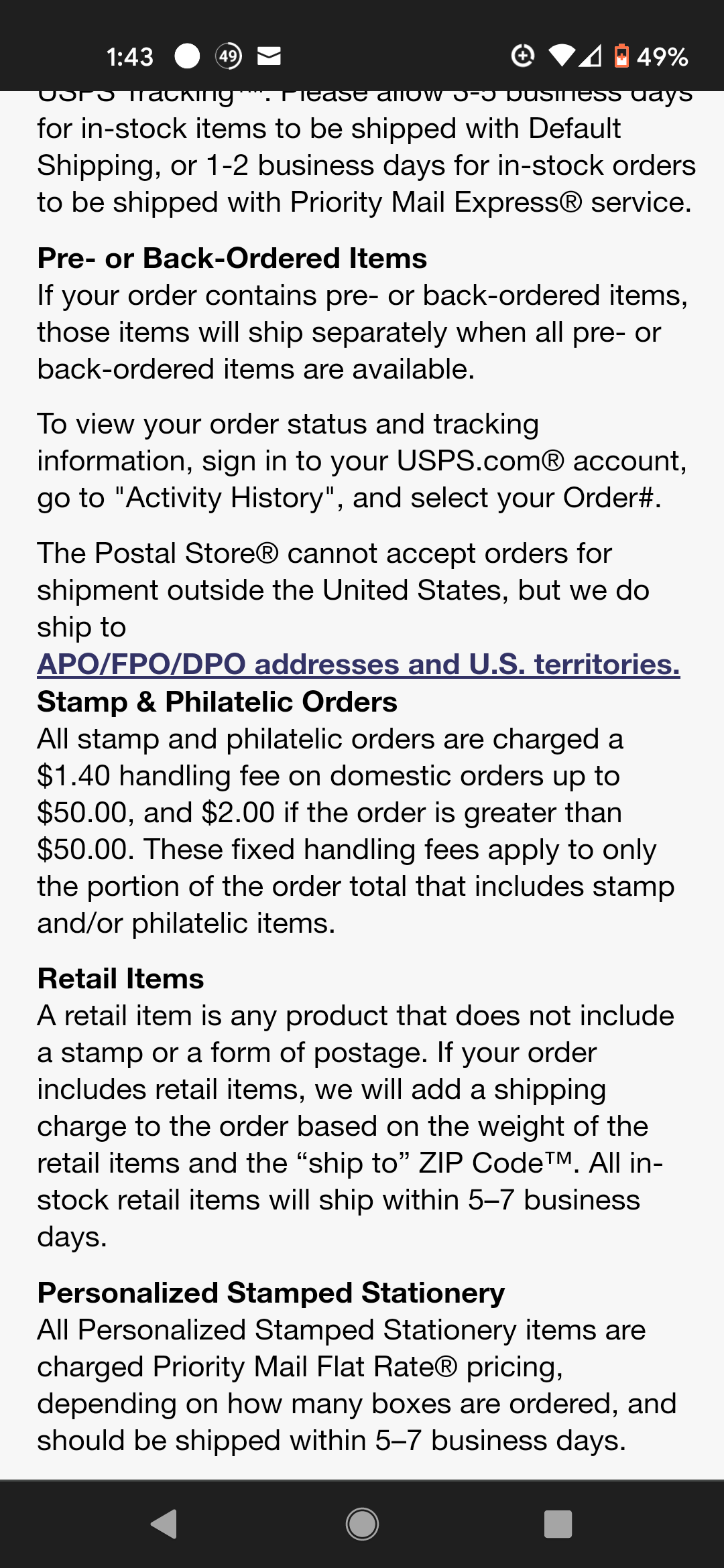The image size is (724, 1568).
Task: Open APO/FPO/DPO addresses and U.S. territories link
Action: (x=359, y=664)
